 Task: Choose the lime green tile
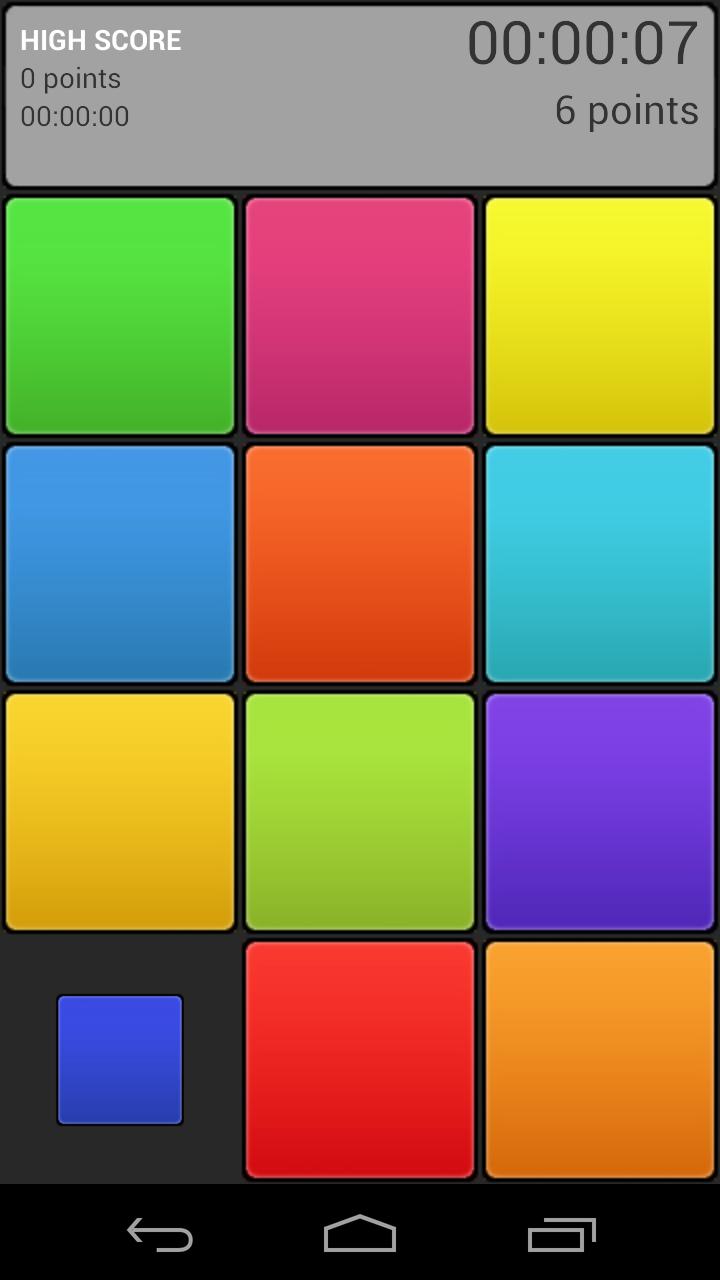pos(360,811)
